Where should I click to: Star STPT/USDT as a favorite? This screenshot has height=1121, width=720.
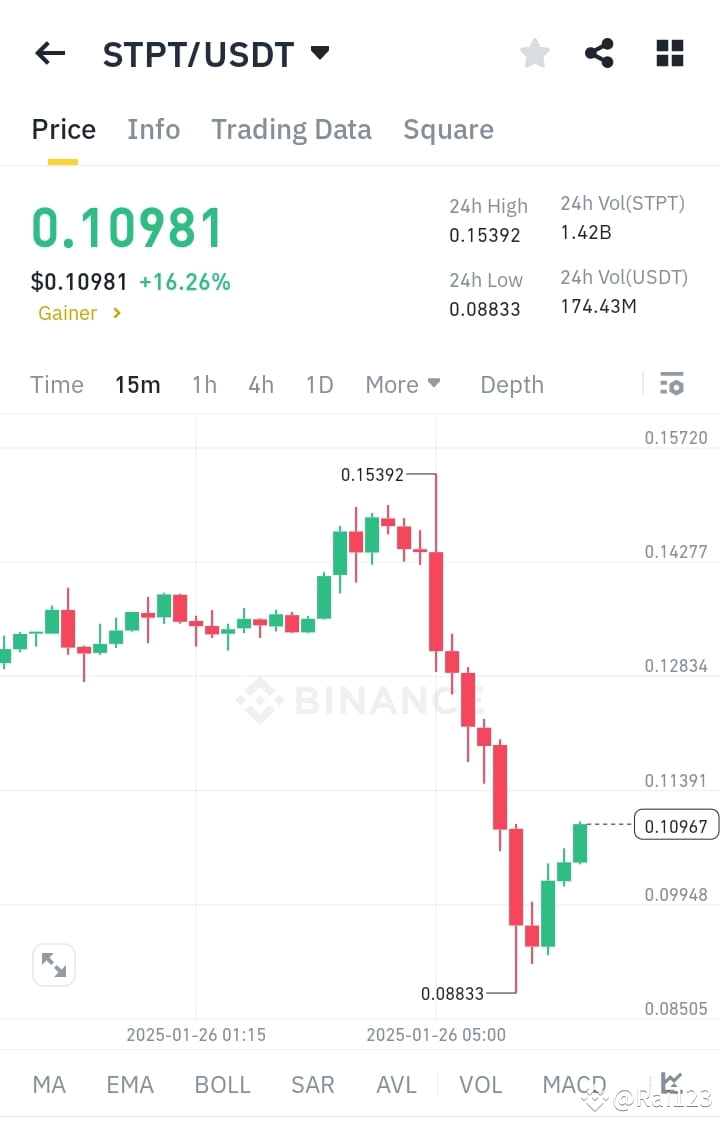(x=534, y=53)
